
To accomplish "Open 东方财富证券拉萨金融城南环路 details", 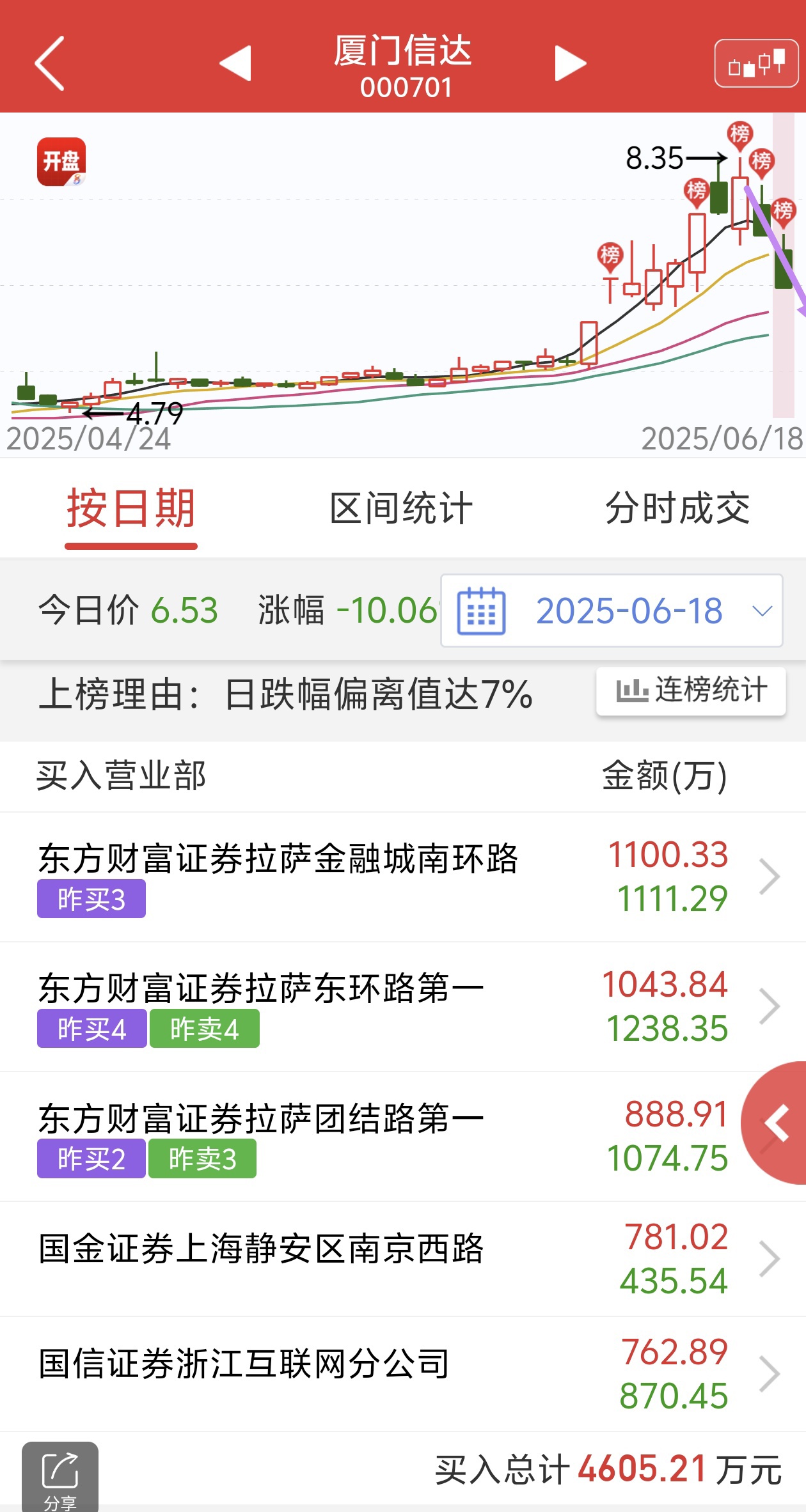I will tap(384, 877).
